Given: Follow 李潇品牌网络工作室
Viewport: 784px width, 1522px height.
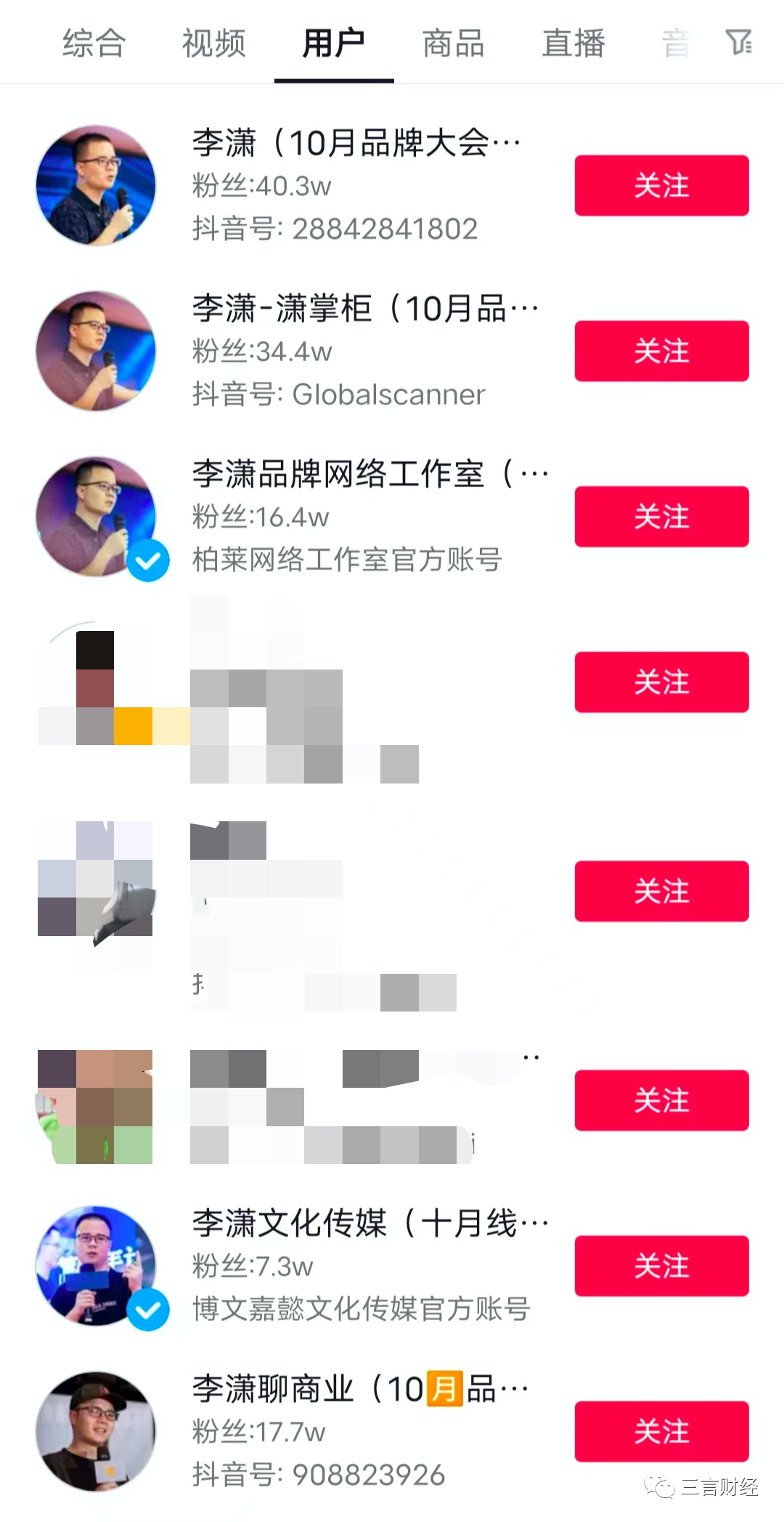Looking at the screenshot, I should coord(661,516).
